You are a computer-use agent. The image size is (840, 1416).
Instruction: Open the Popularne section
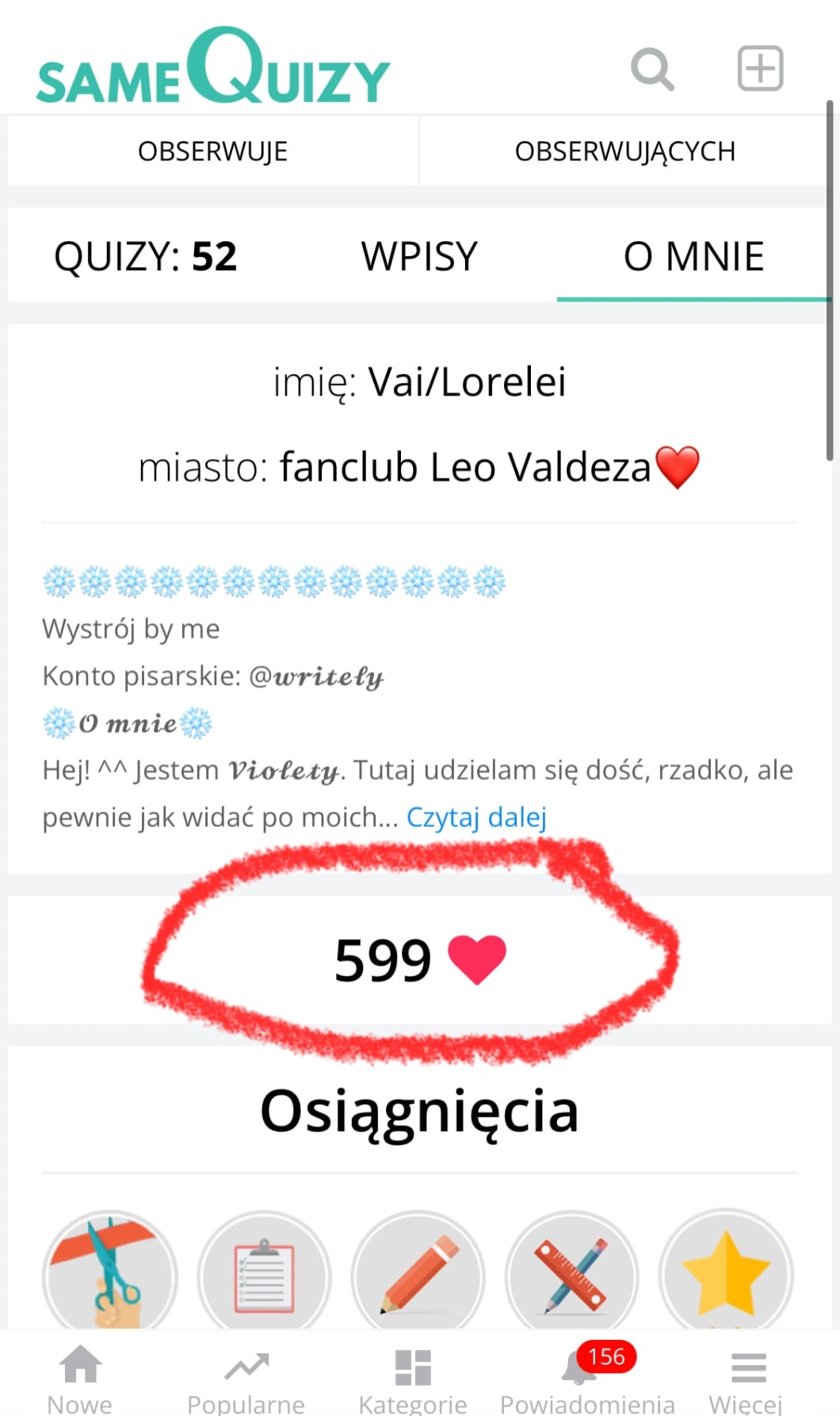pyautogui.click(x=246, y=1378)
